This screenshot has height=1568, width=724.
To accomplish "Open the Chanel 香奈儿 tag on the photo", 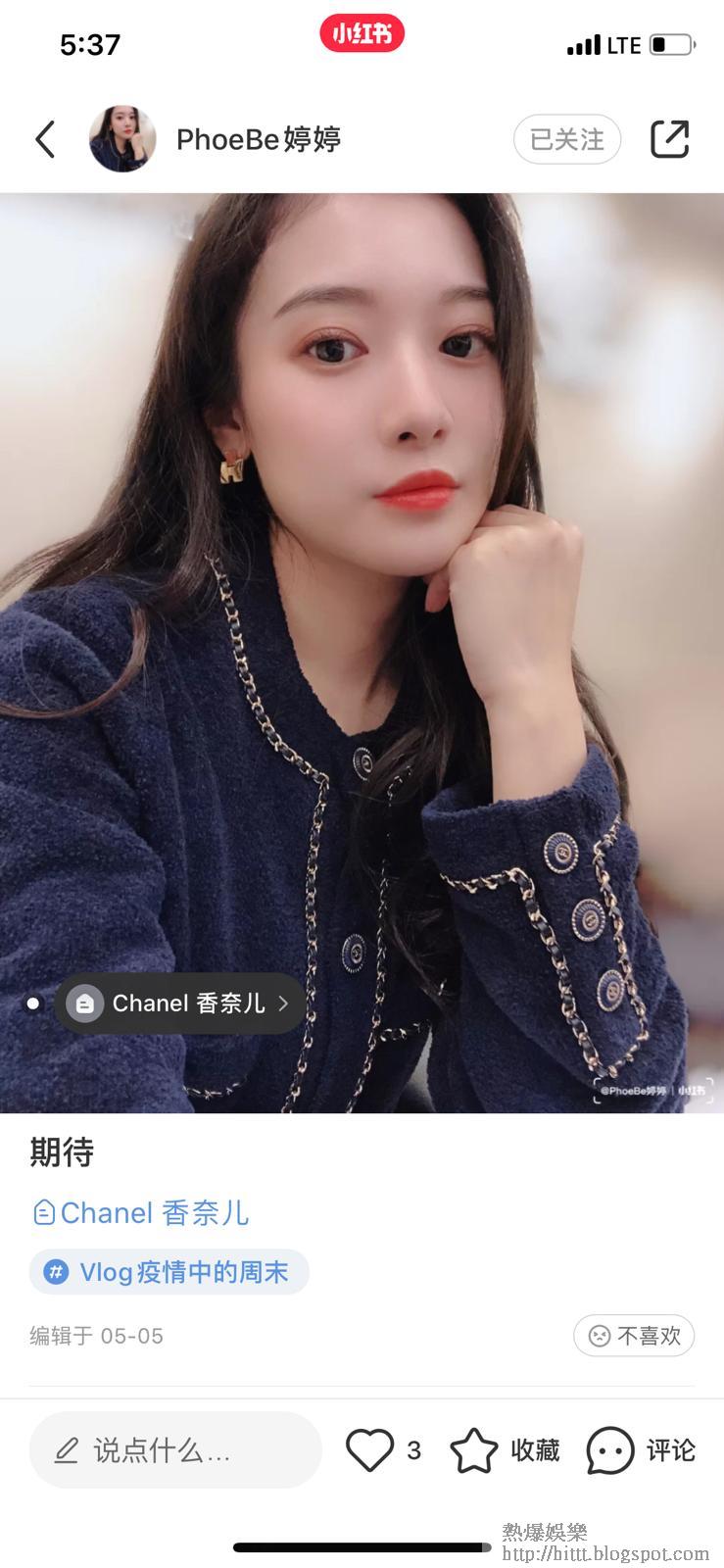I will [x=180, y=1003].
